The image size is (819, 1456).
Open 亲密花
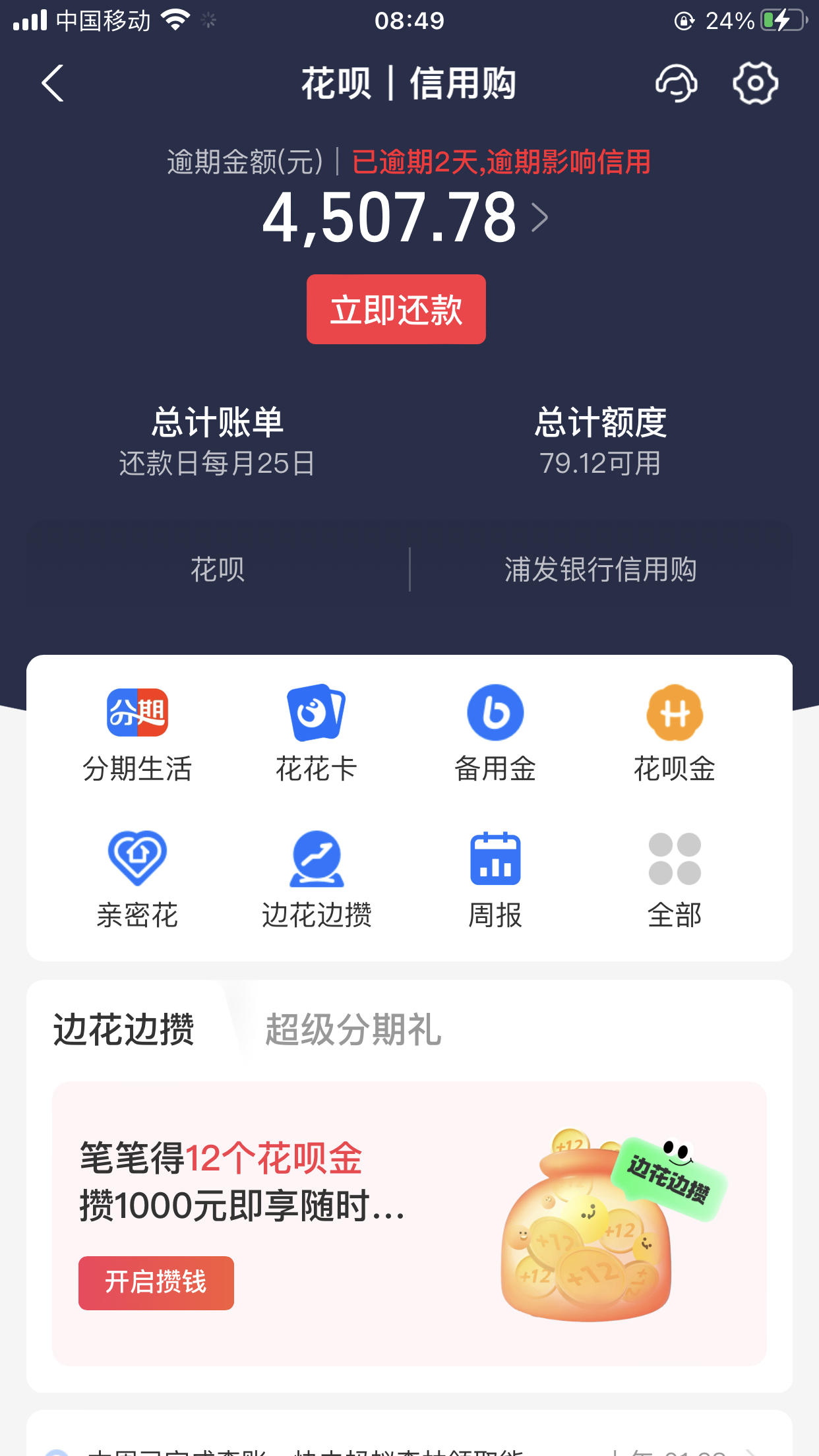tap(137, 880)
